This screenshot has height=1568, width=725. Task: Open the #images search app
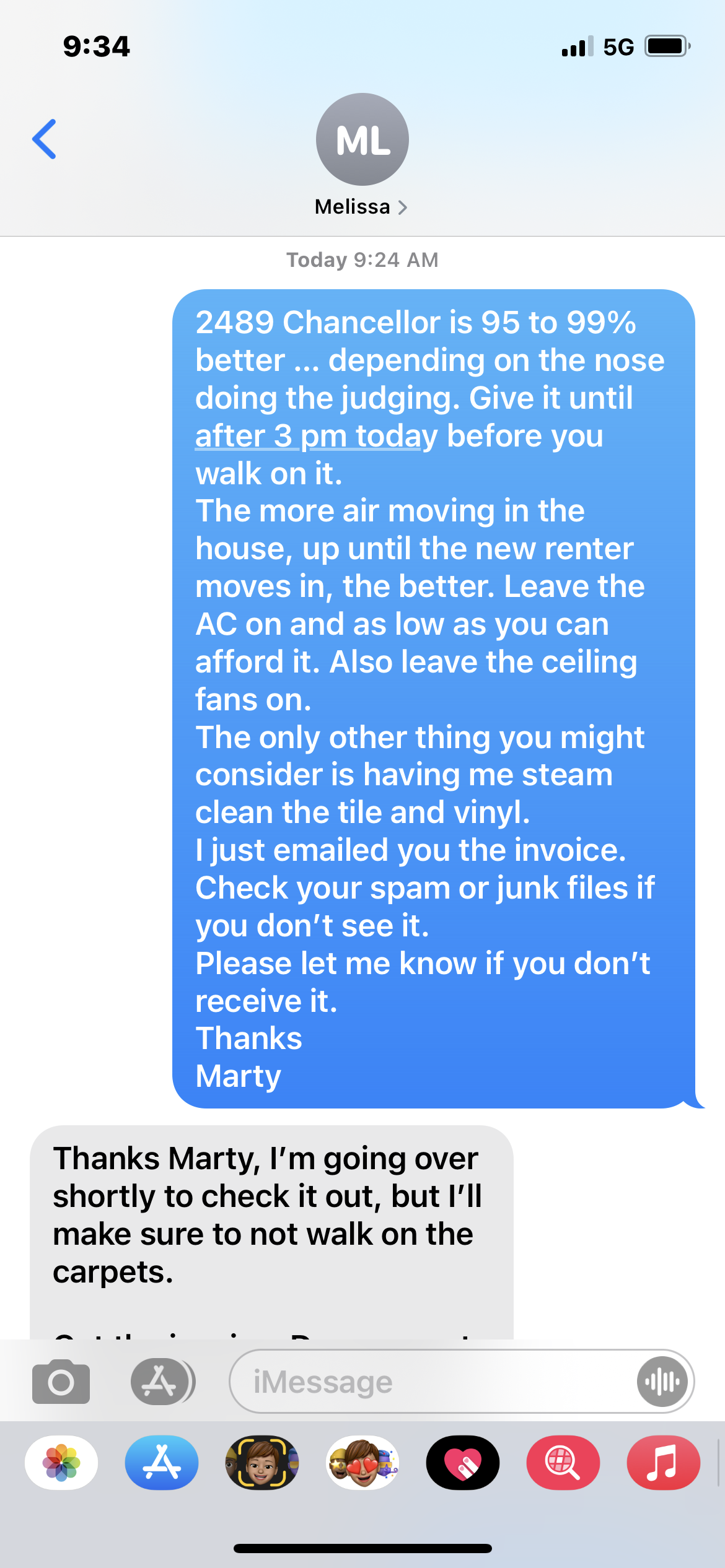coord(563,1463)
